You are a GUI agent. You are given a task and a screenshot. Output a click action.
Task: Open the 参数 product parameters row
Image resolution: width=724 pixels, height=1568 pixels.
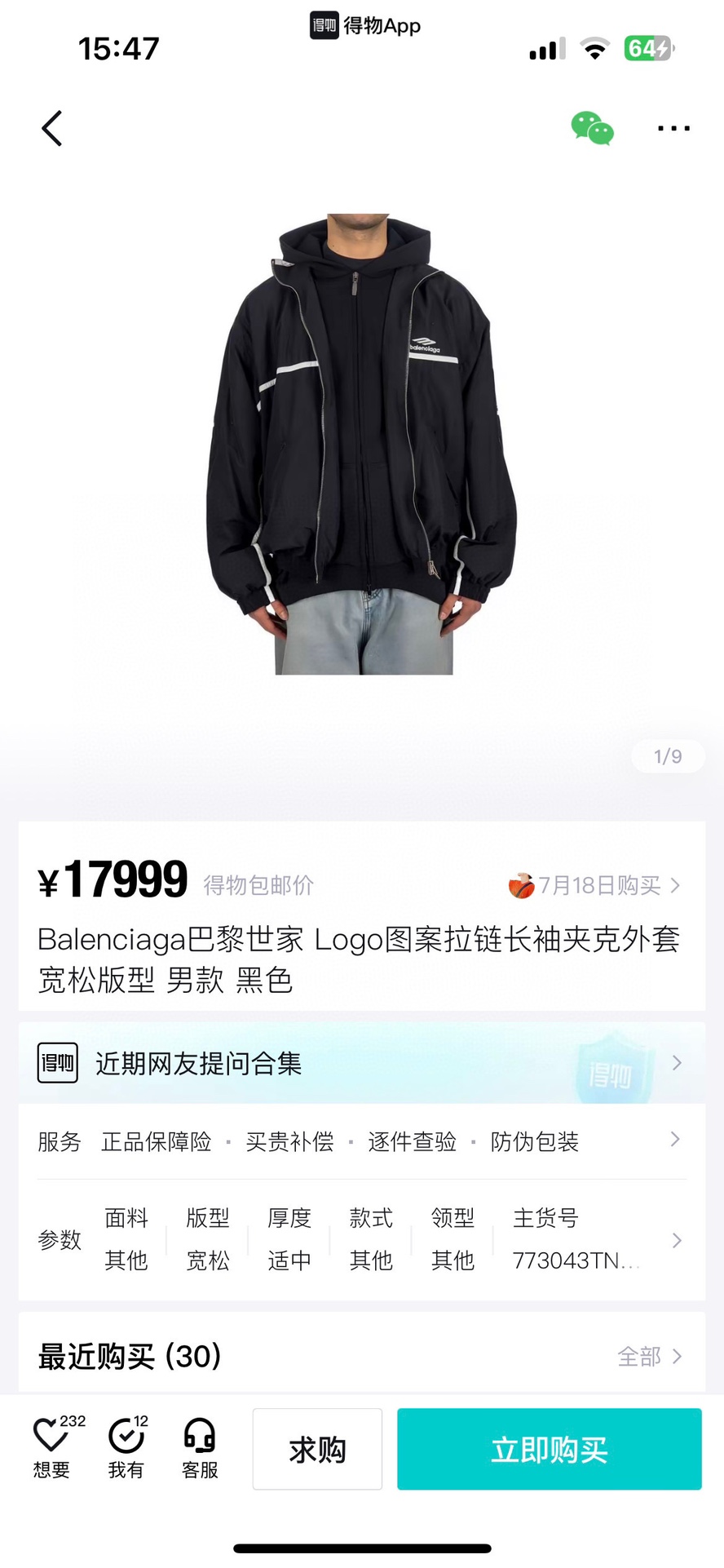point(362,1240)
